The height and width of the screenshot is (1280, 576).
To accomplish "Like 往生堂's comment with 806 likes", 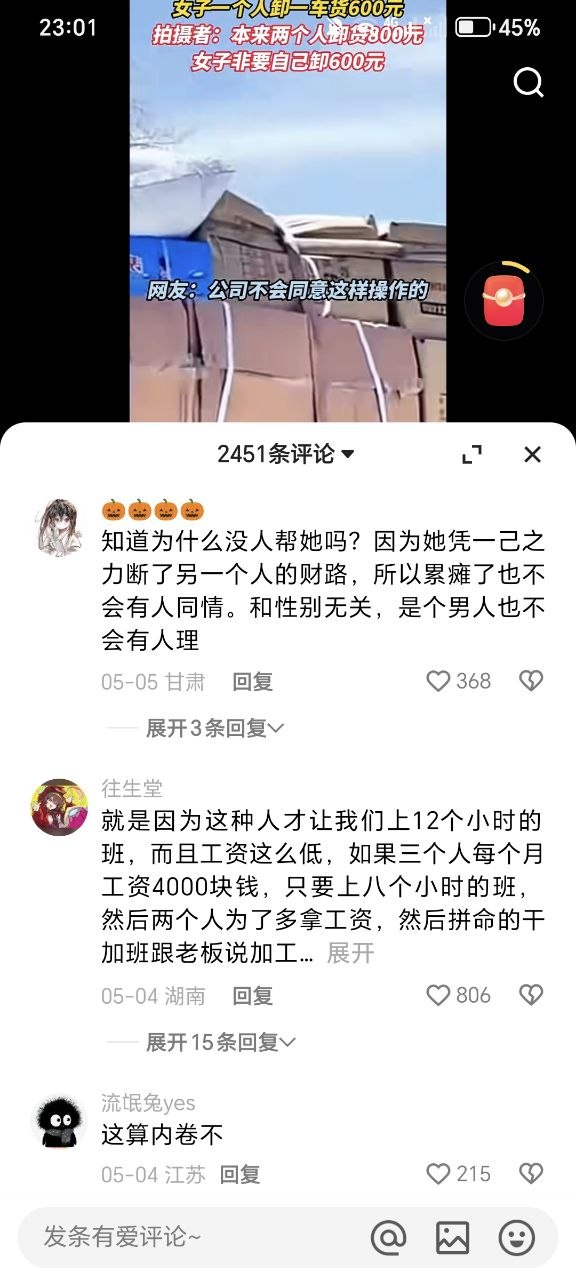I will click(x=458, y=995).
